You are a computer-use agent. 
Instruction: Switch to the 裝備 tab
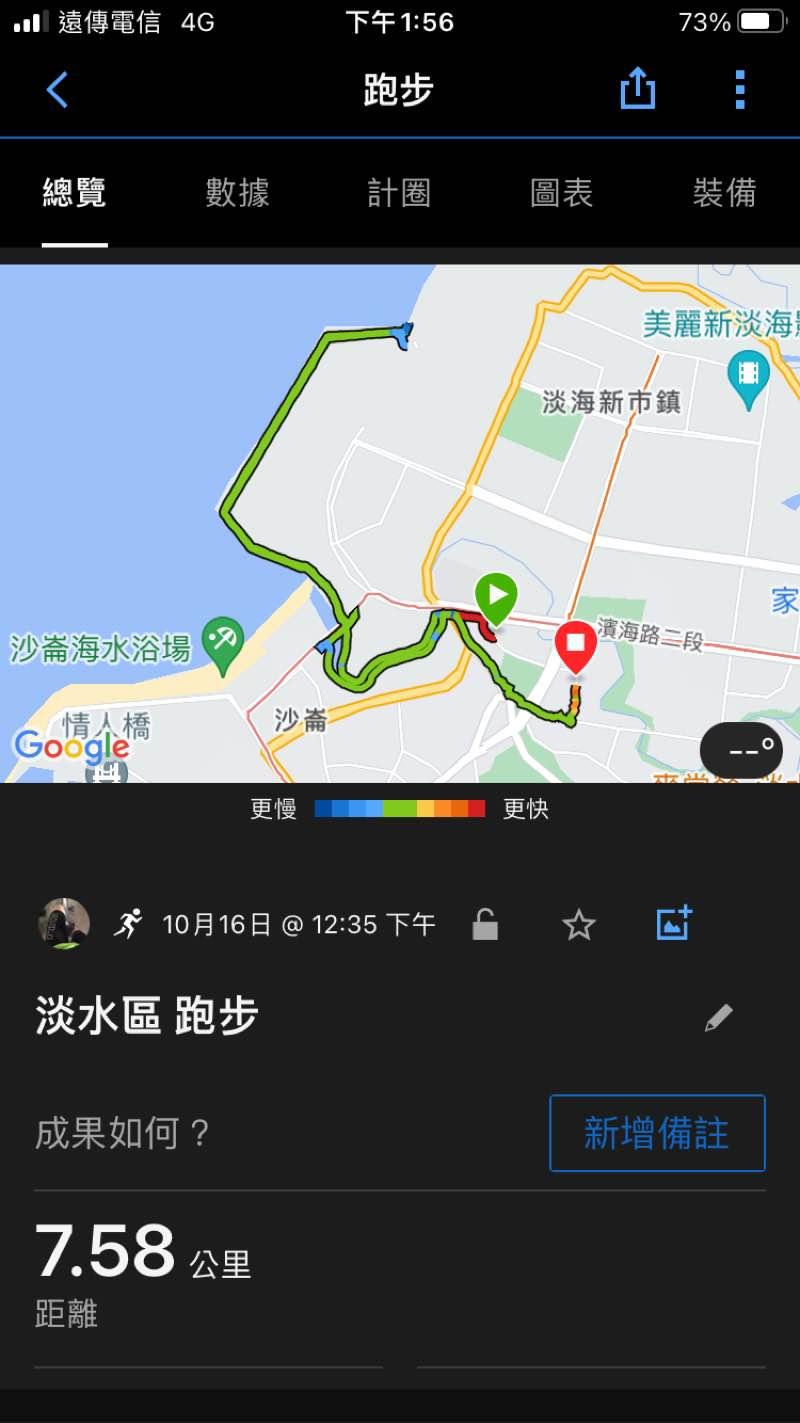pyautogui.click(x=724, y=192)
